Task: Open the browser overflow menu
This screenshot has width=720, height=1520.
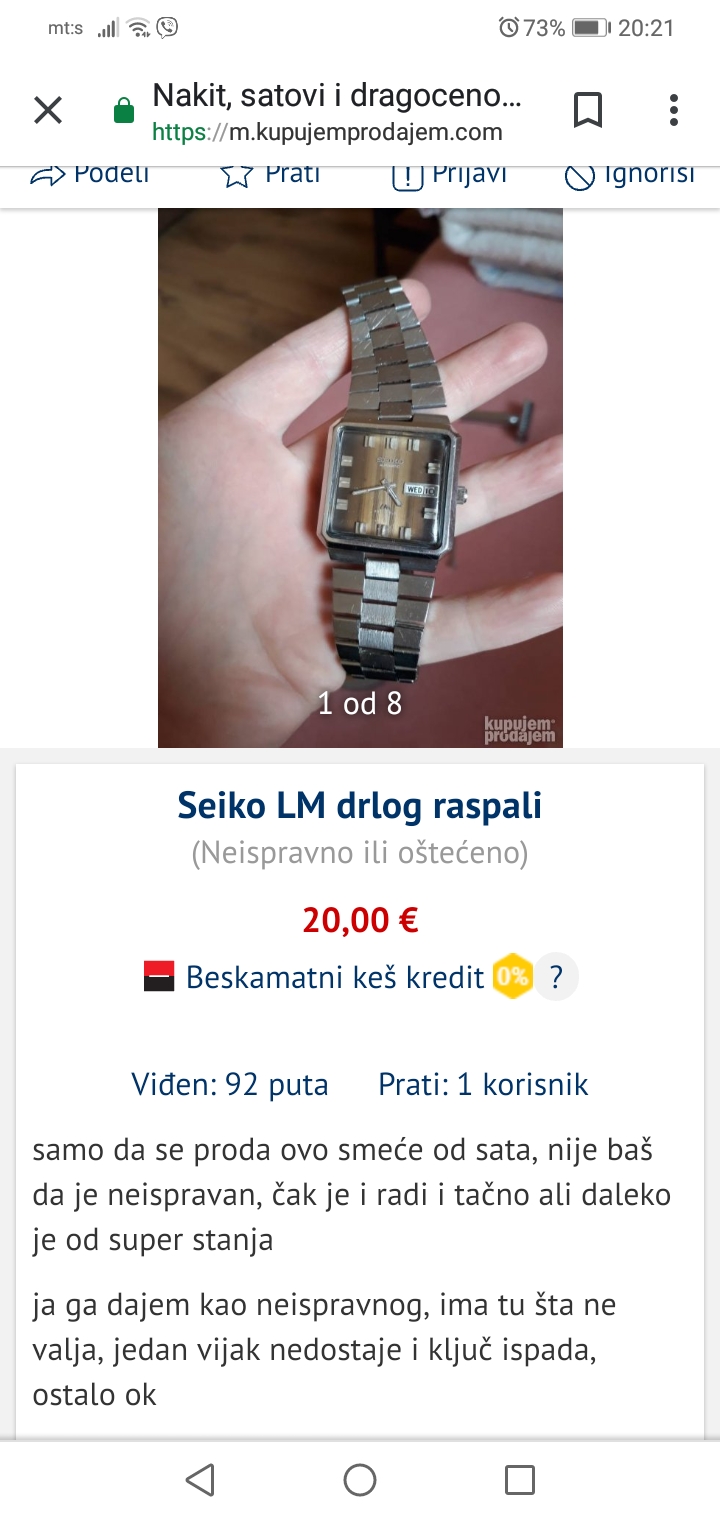Action: click(x=674, y=111)
